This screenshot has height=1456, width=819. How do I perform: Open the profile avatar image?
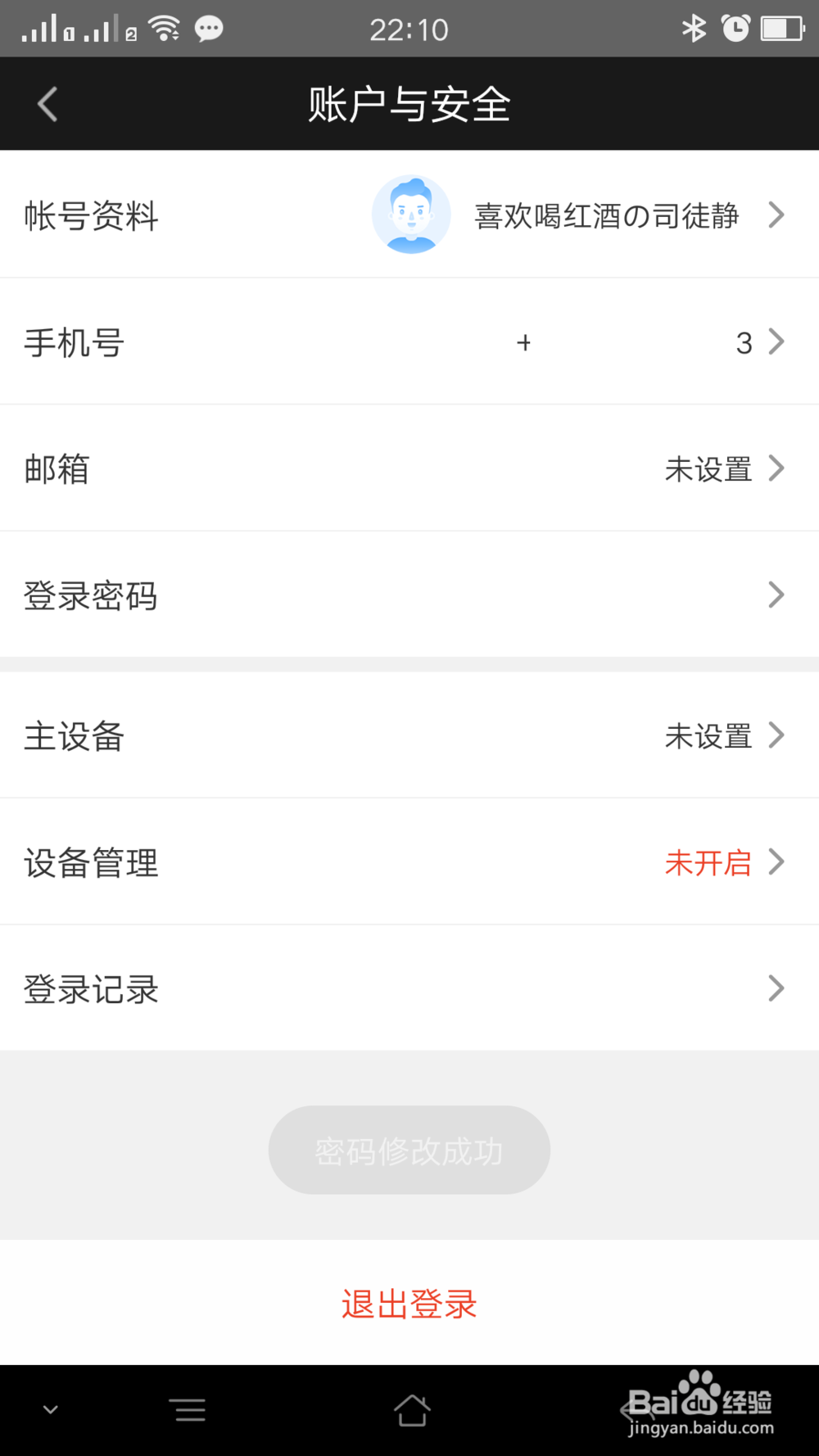[x=411, y=214]
